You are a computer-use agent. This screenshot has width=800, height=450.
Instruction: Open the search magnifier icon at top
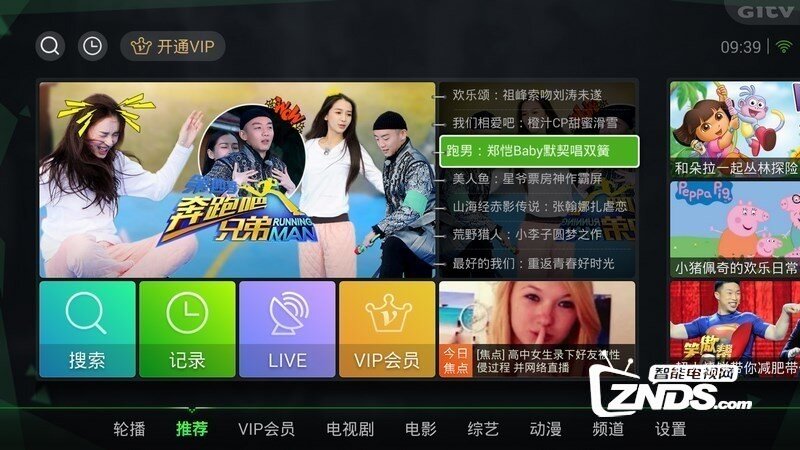50,46
